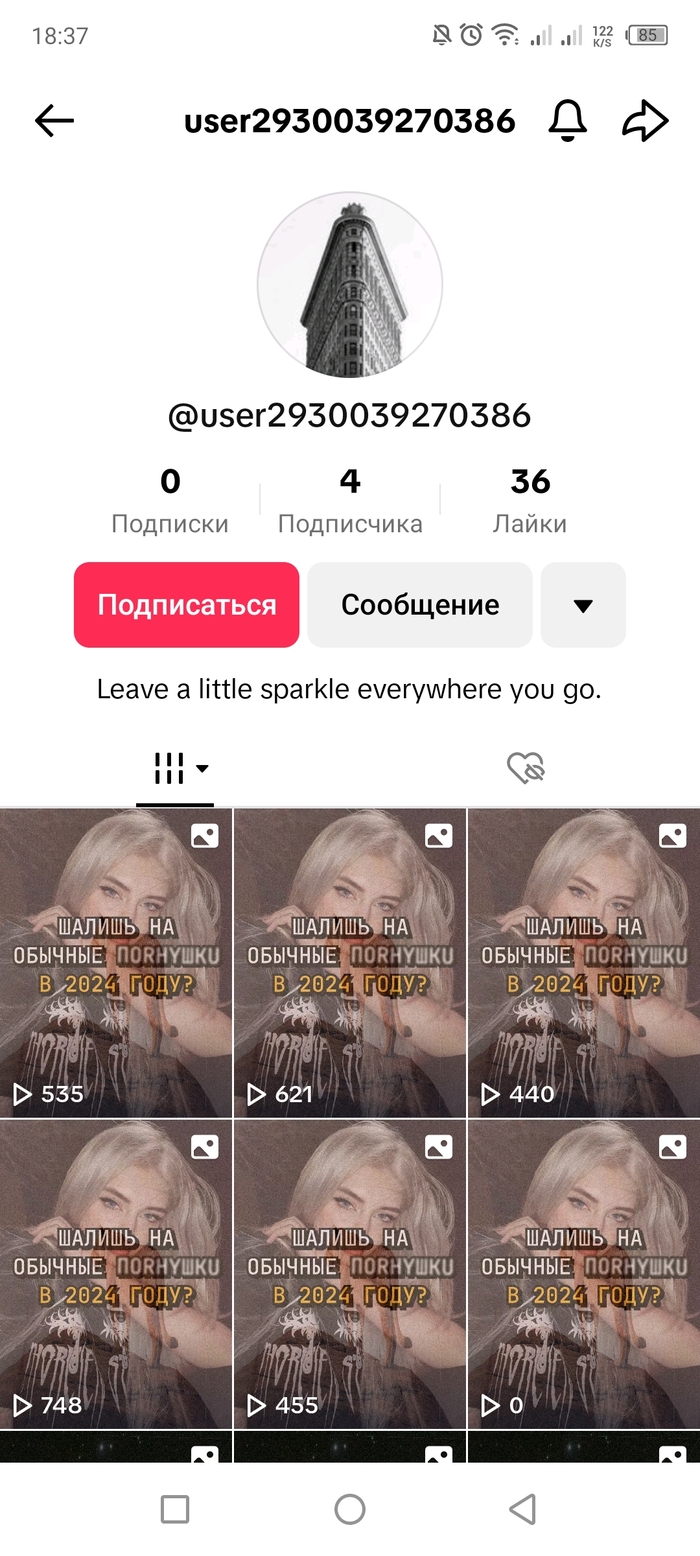Expand the dropdown arrow next to Сообщение

tap(583, 605)
